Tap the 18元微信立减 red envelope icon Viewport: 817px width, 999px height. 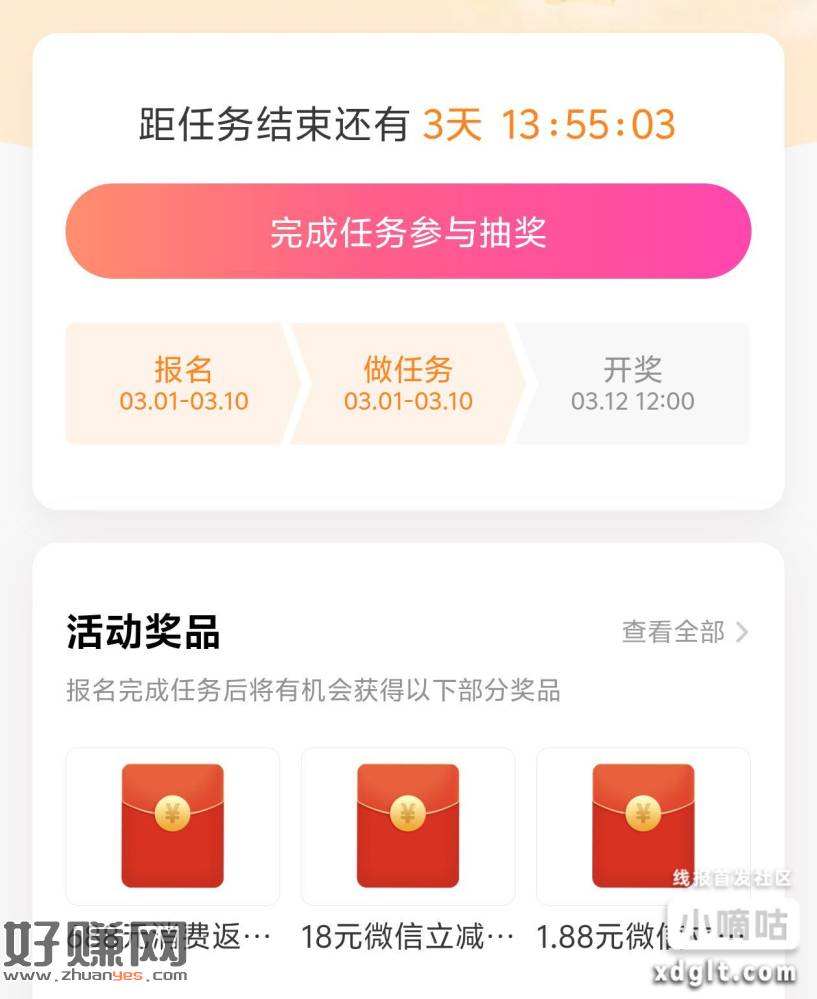408,823
